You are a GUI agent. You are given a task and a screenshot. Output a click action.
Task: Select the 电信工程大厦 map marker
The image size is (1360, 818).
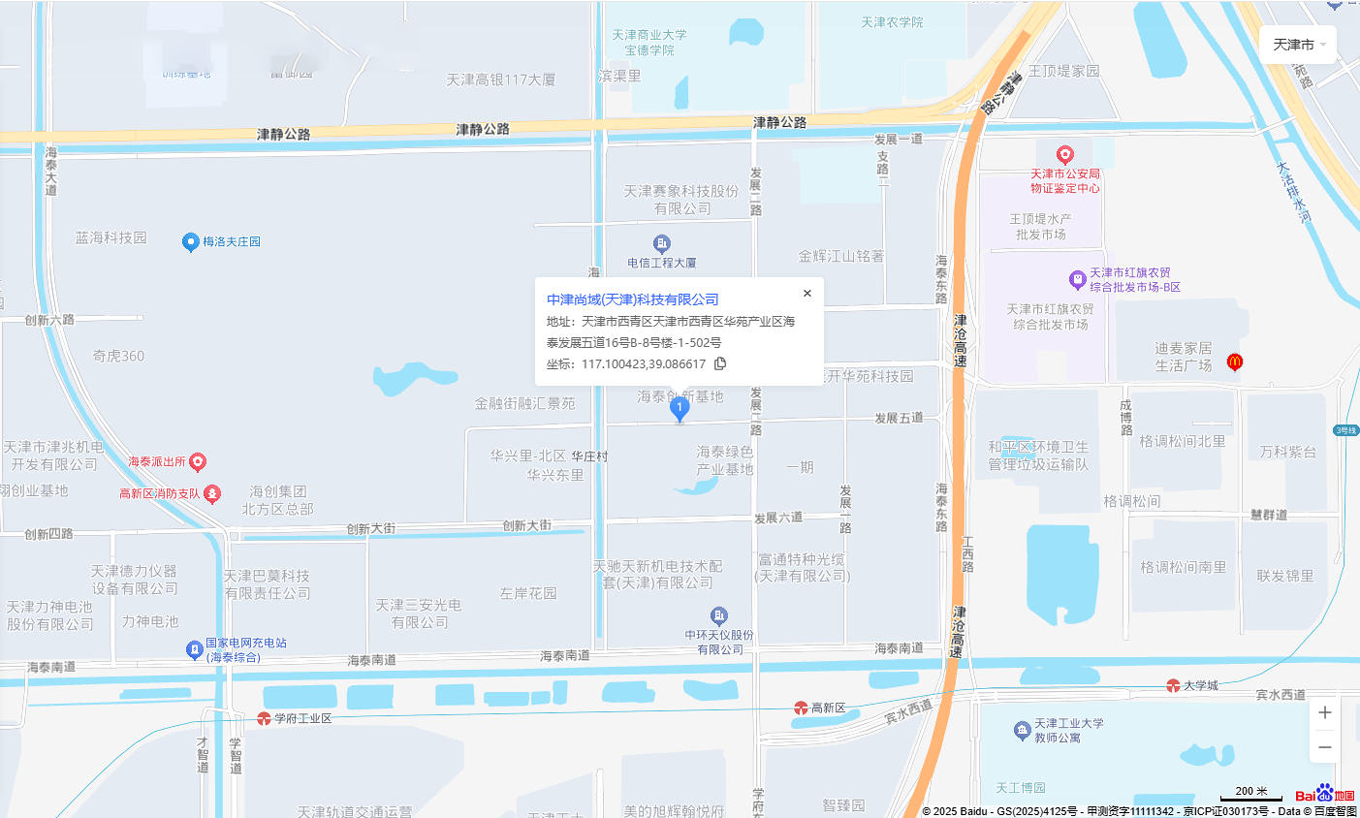[661, 243]
